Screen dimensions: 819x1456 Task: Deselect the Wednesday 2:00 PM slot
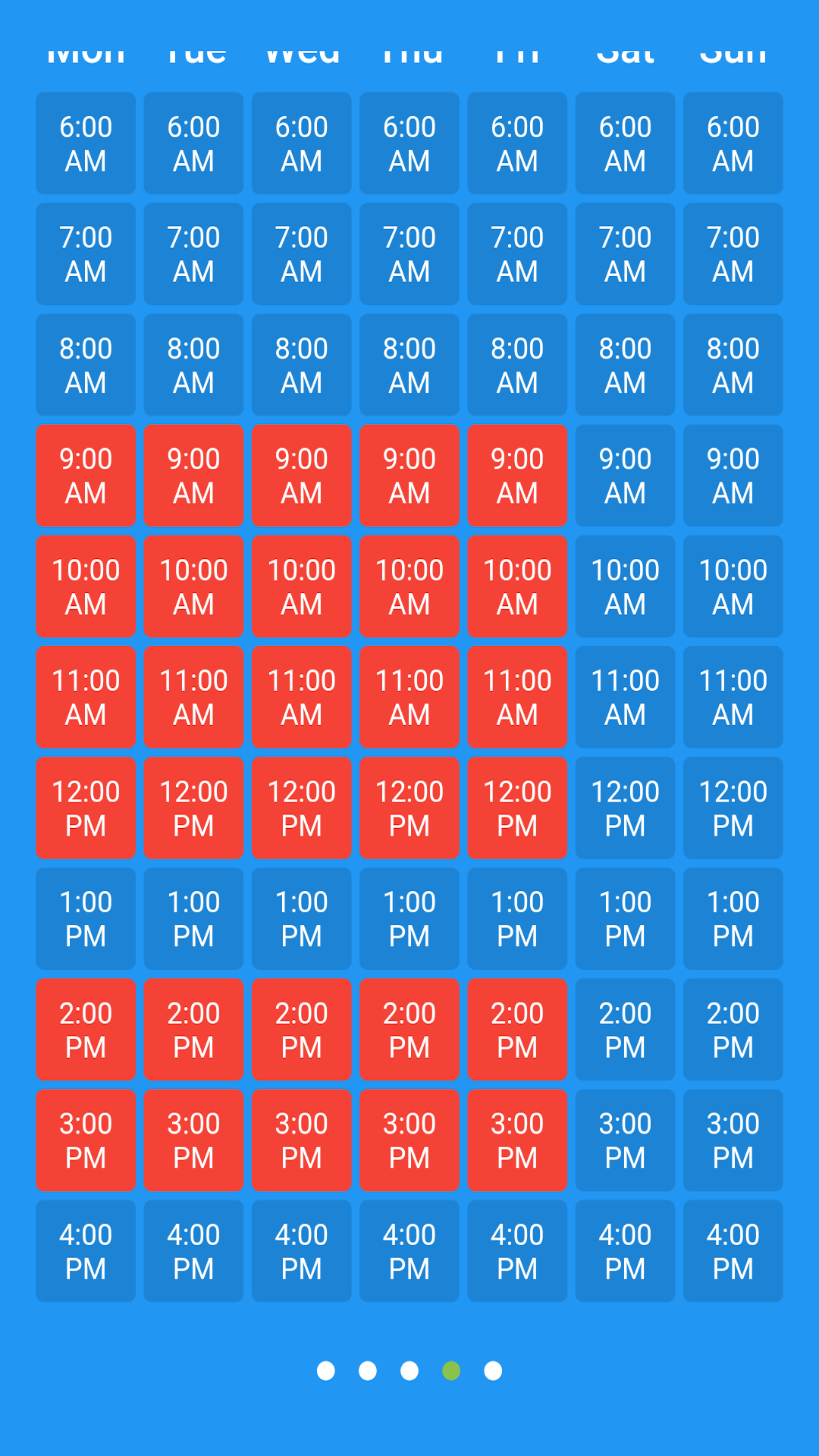pos(301,1029)
